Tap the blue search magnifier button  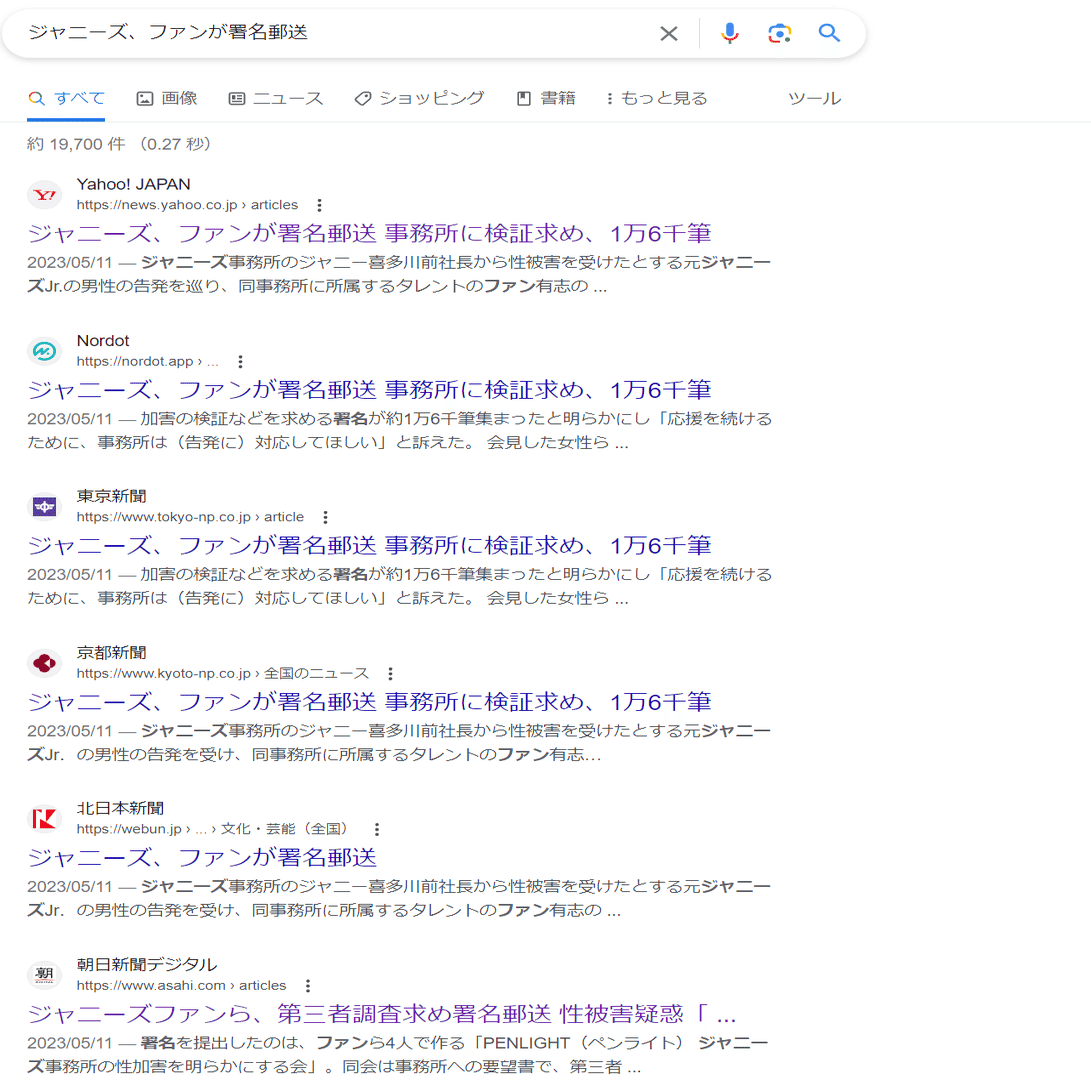[x=829, y=33]
